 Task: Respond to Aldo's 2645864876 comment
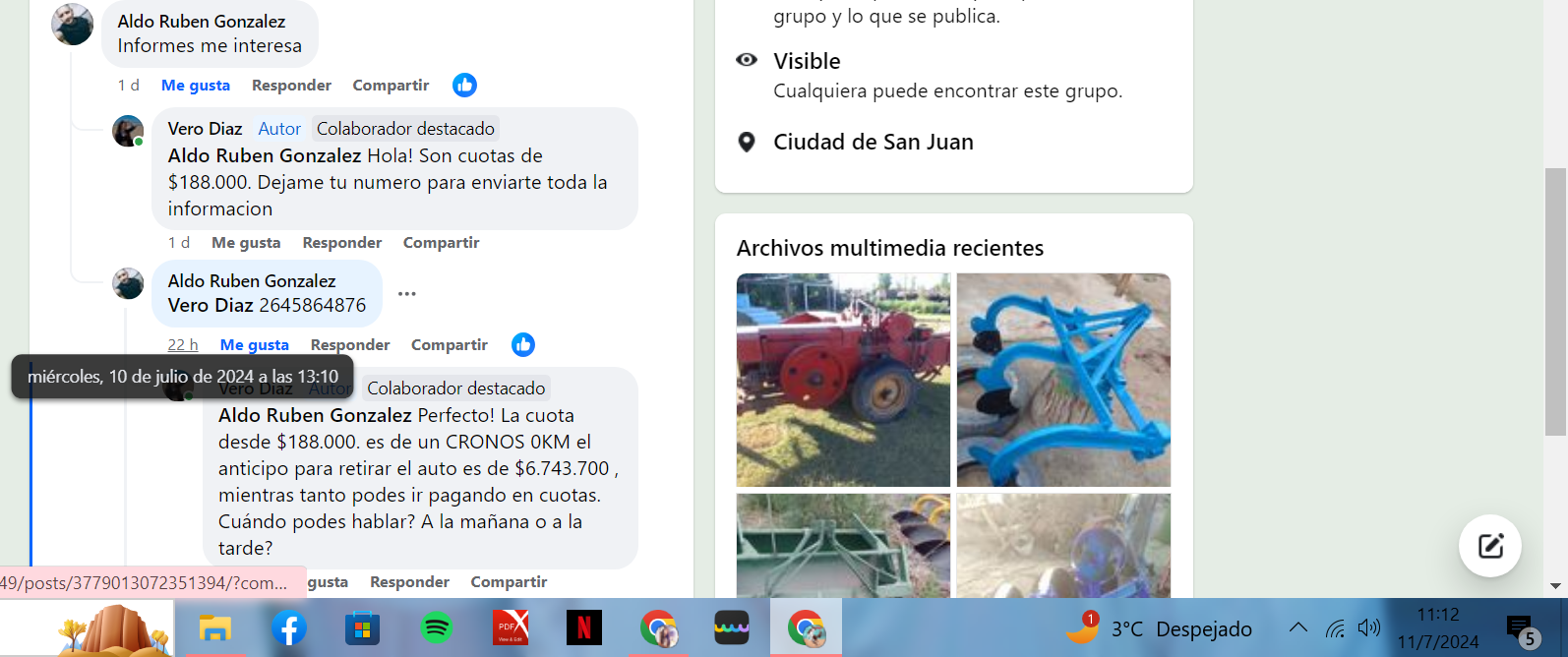click(349, 345)
